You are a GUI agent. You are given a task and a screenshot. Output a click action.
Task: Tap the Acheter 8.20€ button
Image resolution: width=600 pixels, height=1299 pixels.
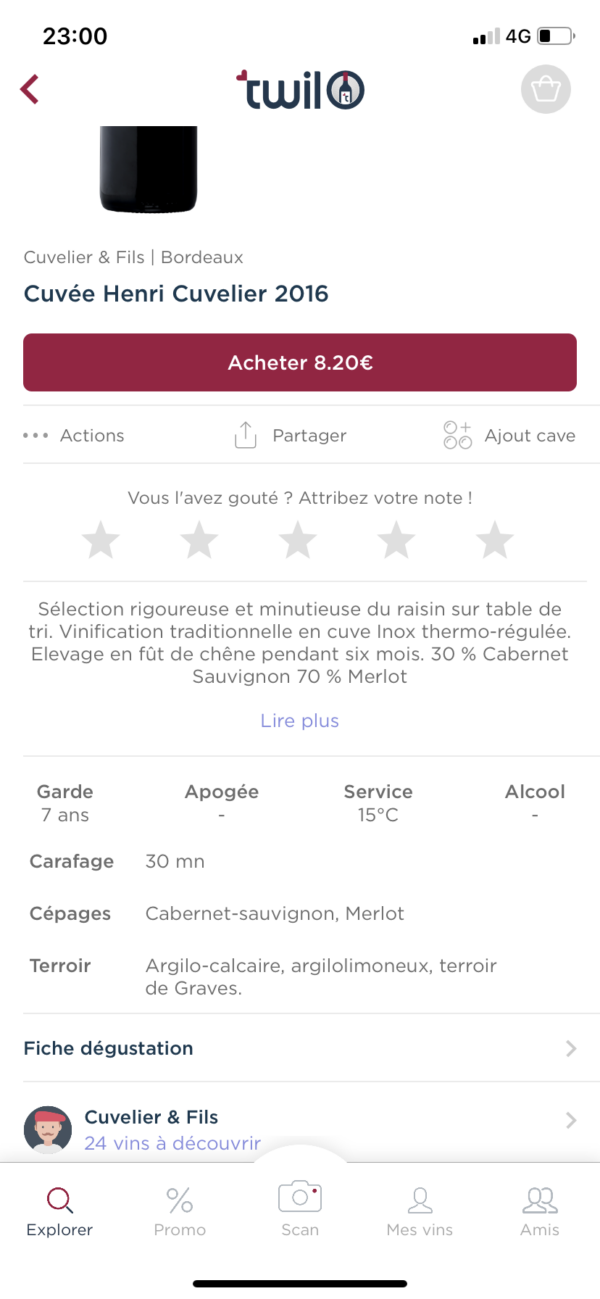[300, 362]
